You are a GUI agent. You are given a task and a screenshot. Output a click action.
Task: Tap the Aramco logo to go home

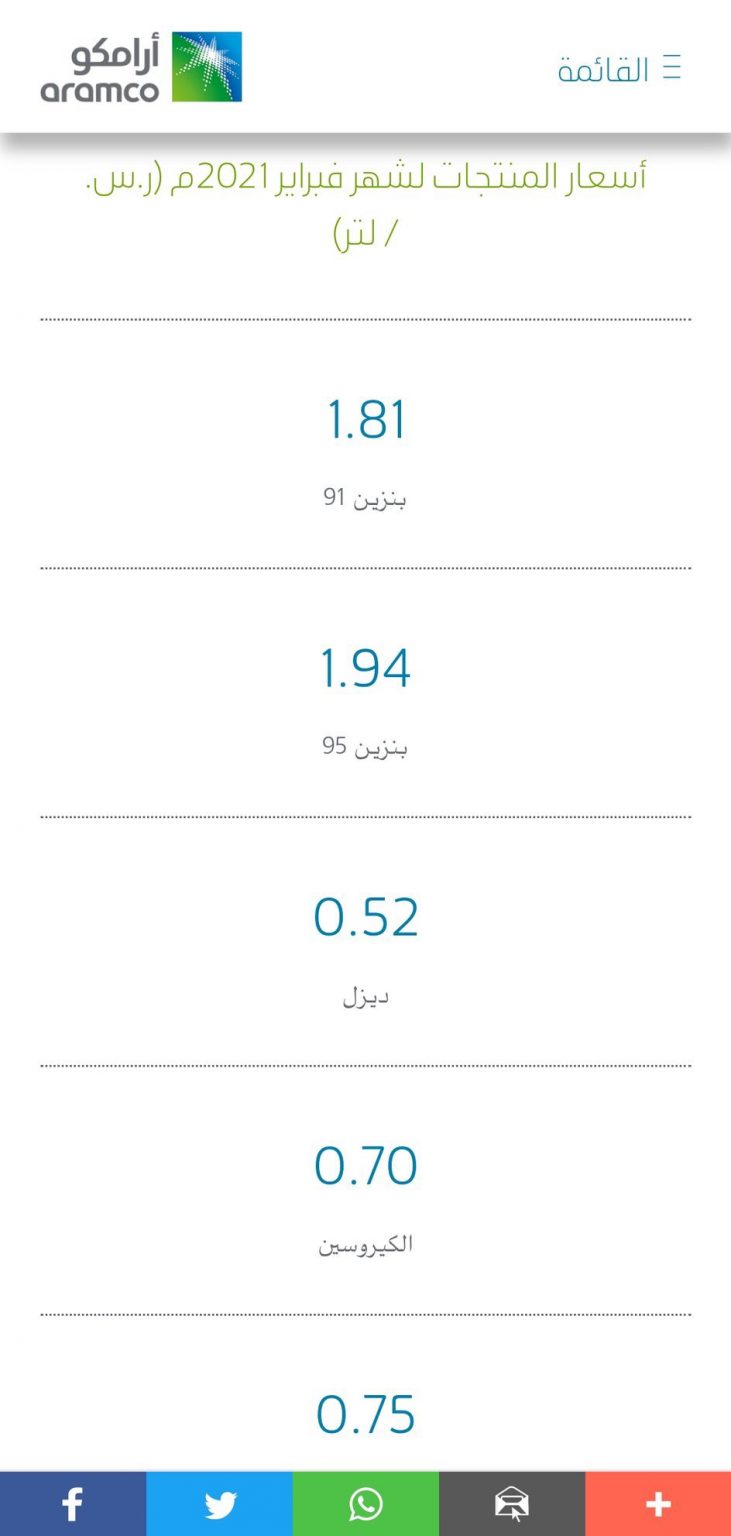coord(141,67)
